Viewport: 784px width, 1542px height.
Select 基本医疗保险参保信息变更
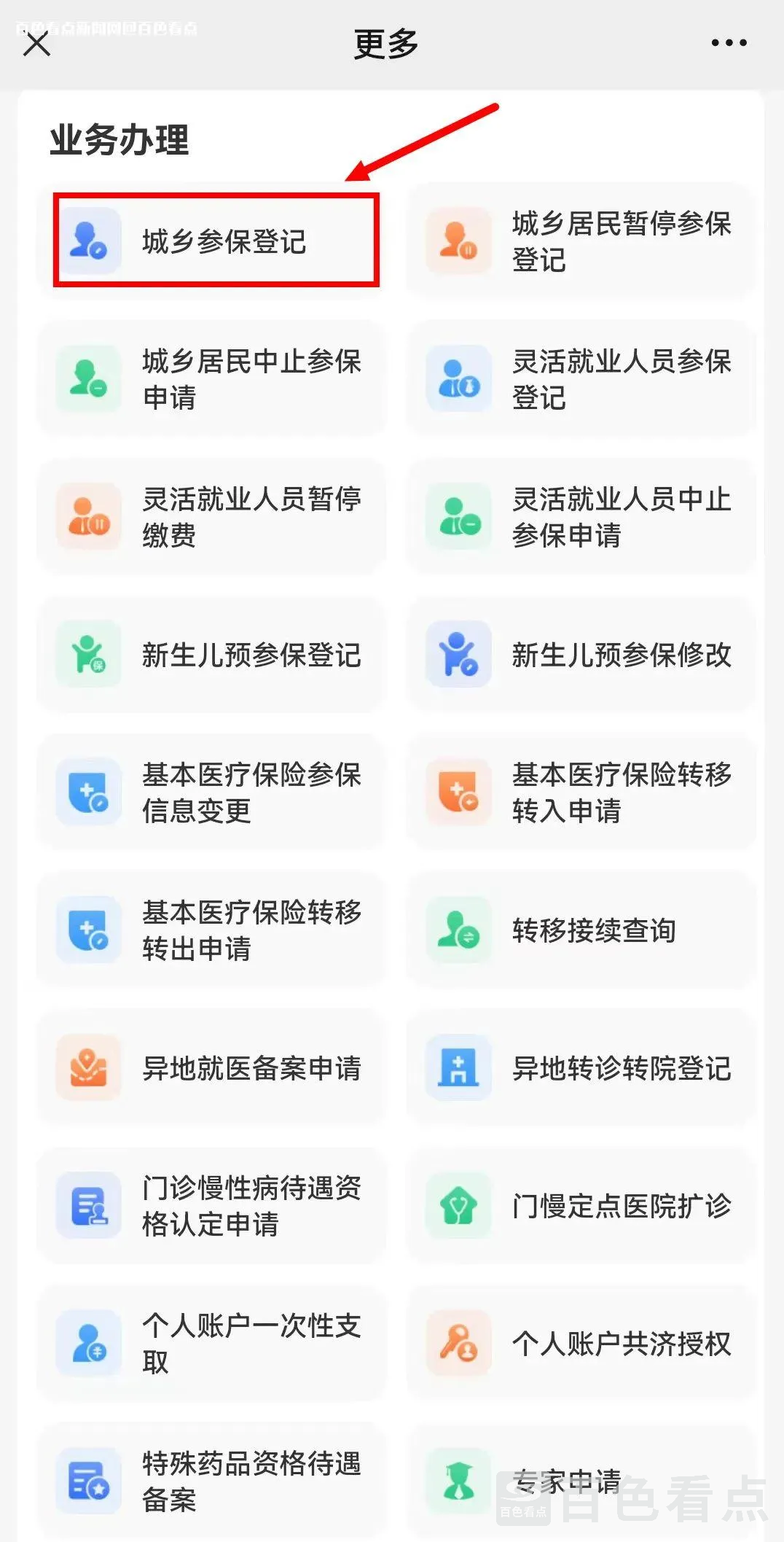(211, 793)
